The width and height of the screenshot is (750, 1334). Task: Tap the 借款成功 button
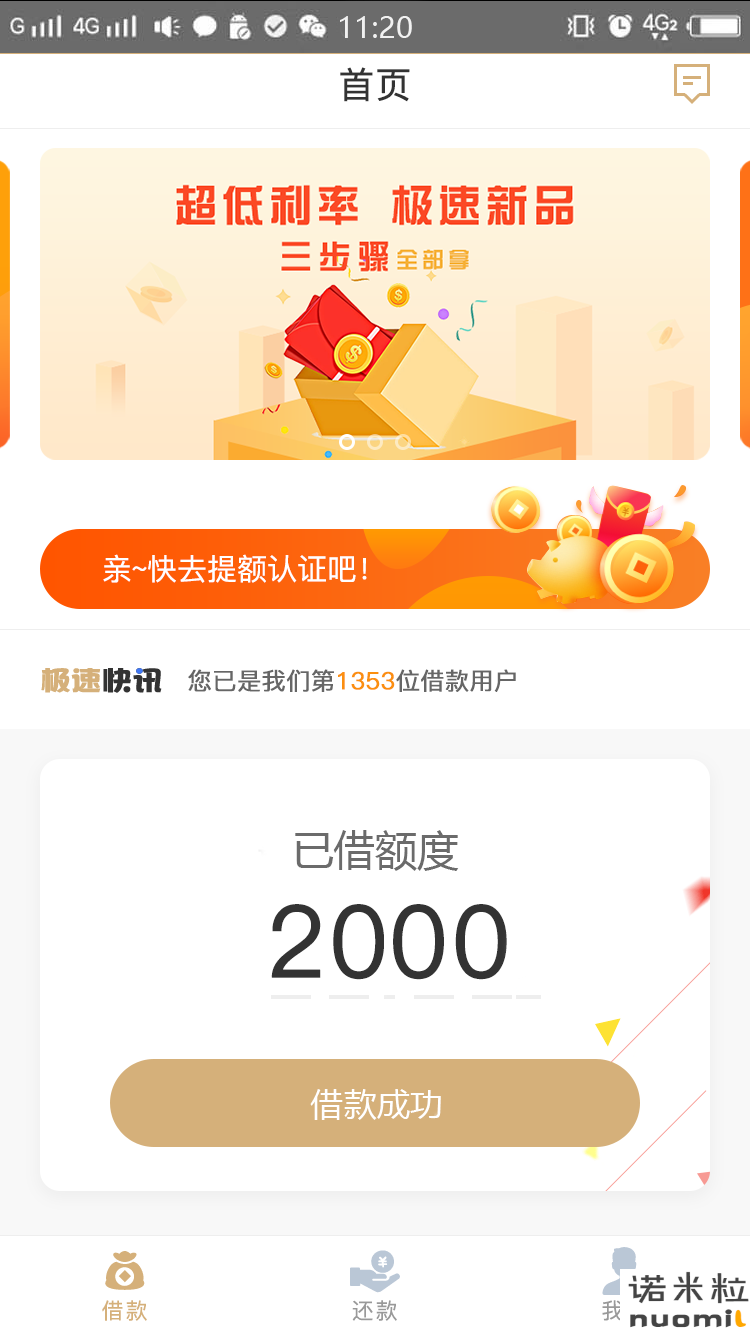375,1103
